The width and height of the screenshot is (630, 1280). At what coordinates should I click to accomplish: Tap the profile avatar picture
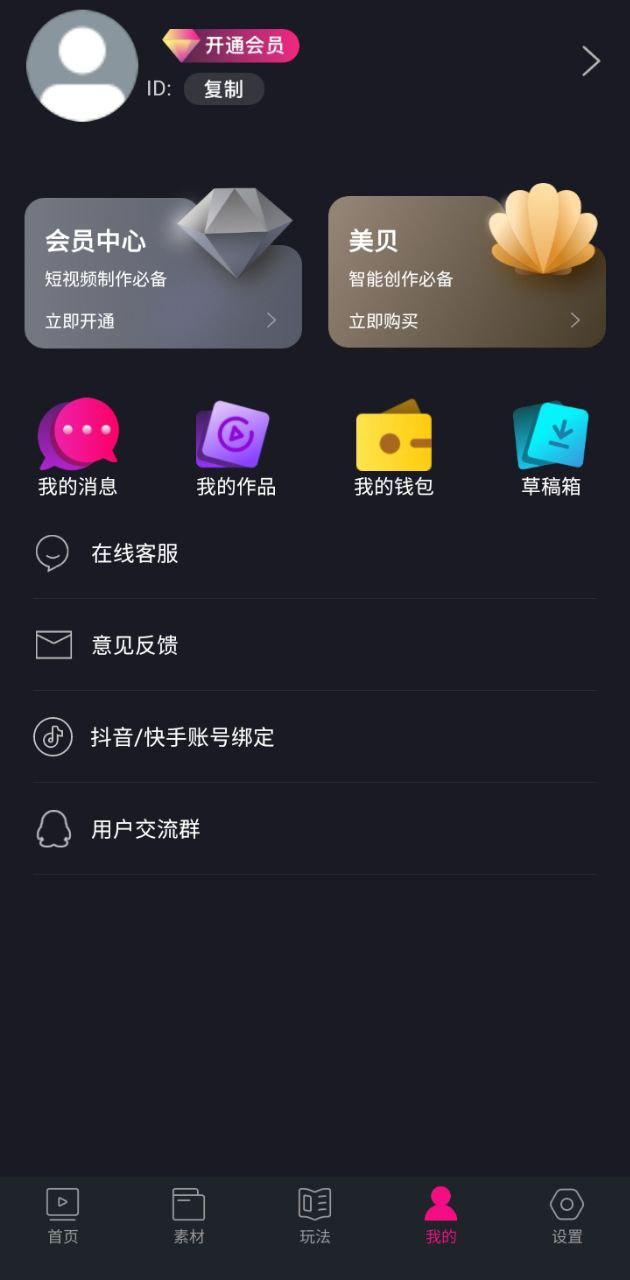coord(82,66)
